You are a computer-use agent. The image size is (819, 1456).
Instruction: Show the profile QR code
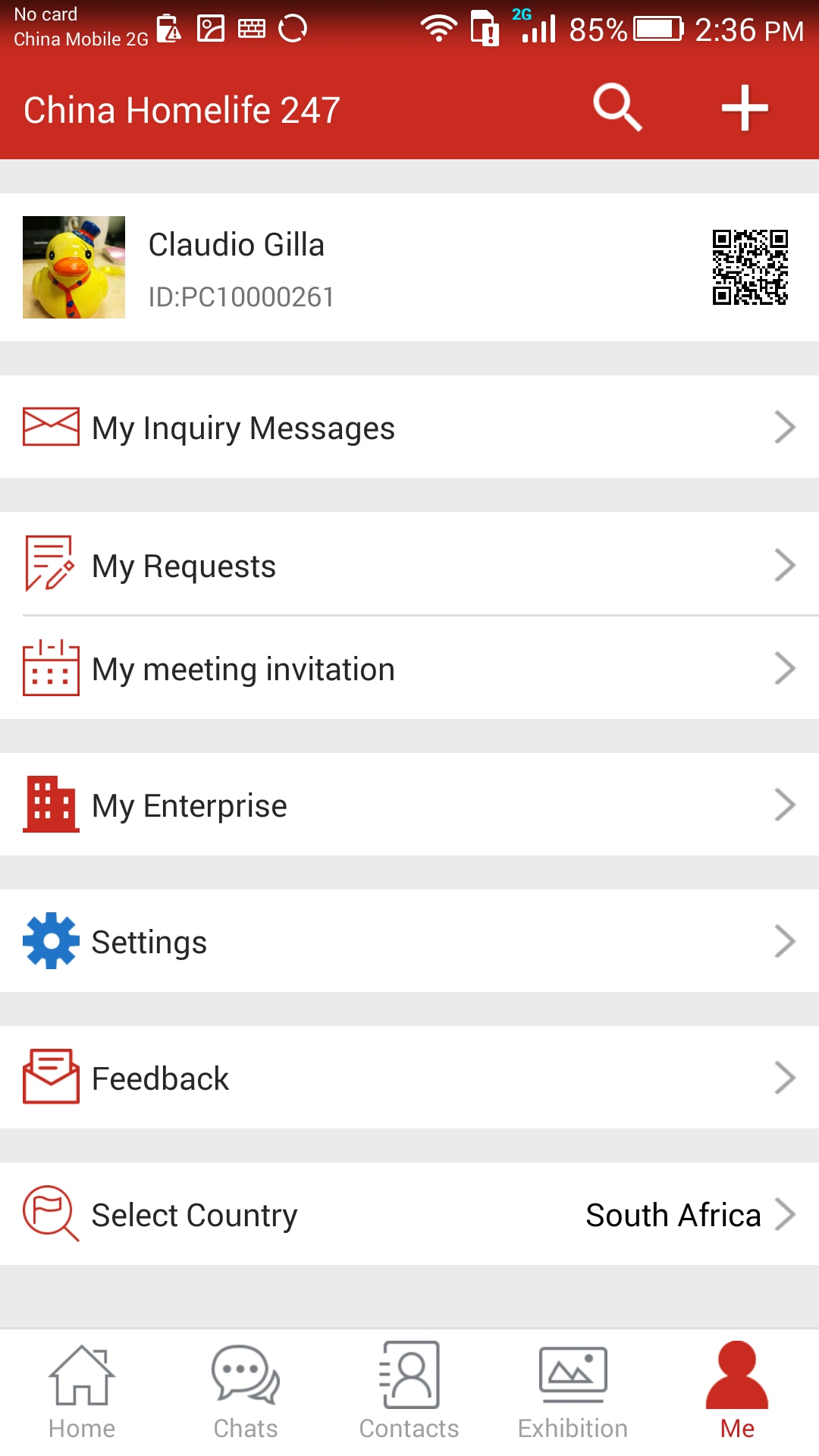pos(750,267)
